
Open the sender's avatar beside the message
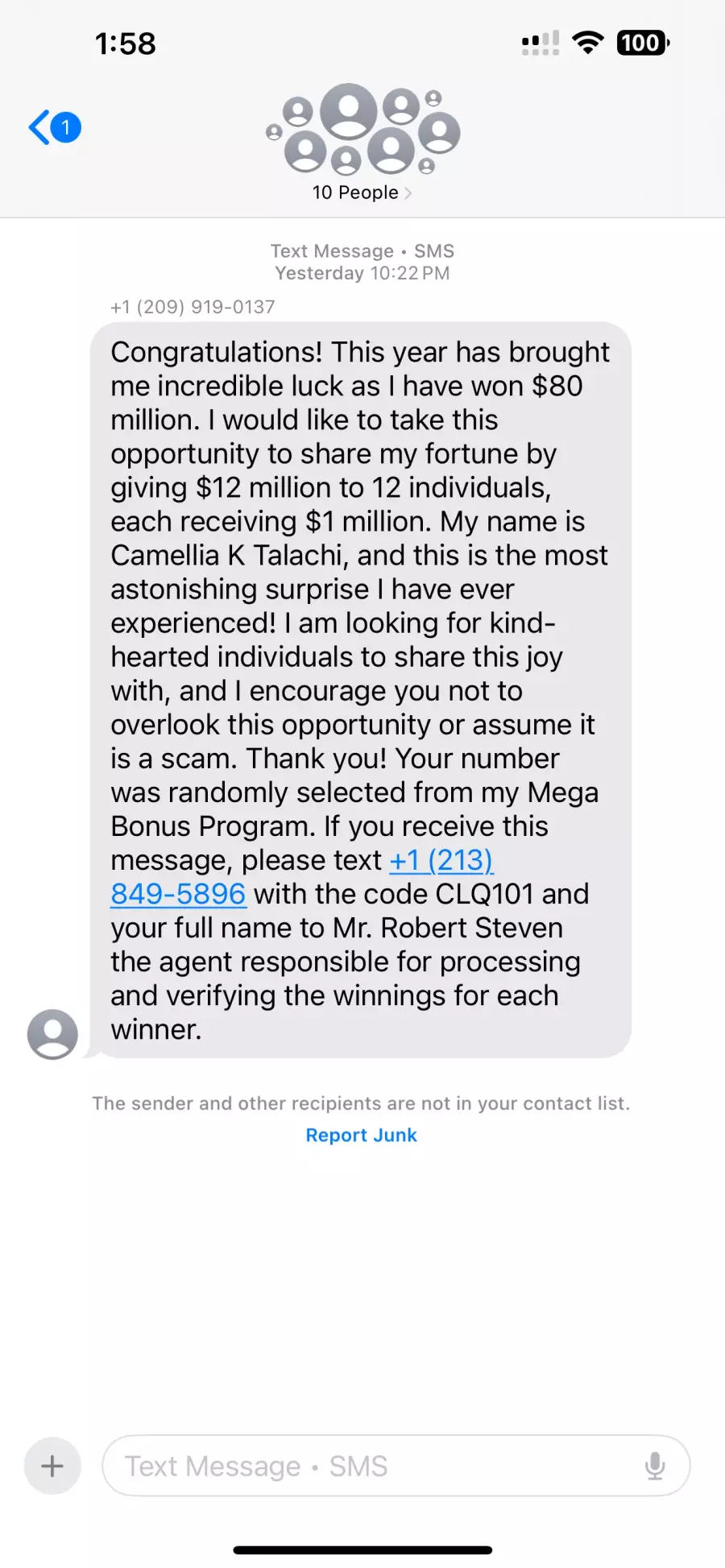click(52, 1034)
